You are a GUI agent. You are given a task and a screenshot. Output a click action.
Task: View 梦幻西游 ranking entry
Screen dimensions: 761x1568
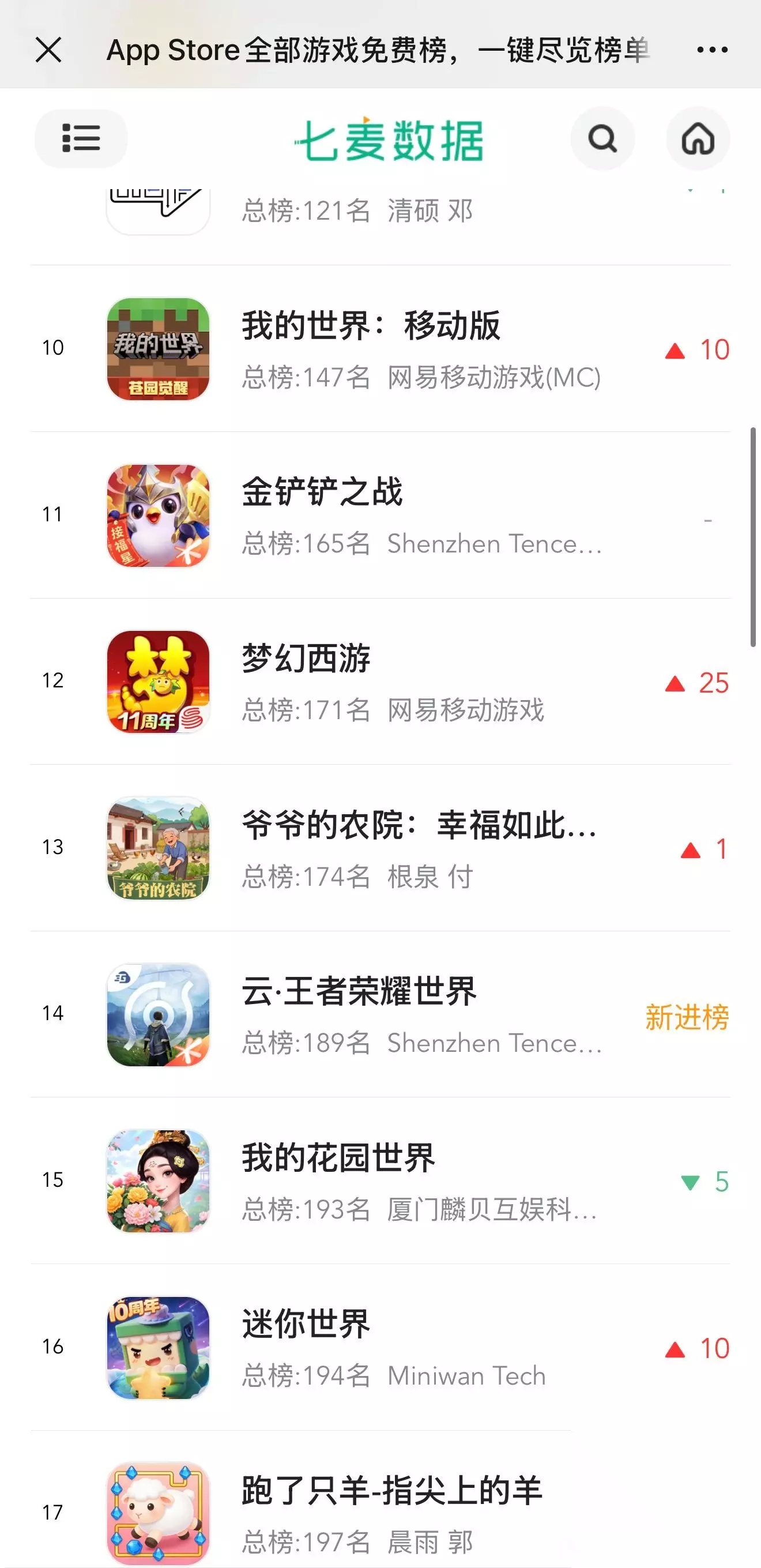[380, 682]
